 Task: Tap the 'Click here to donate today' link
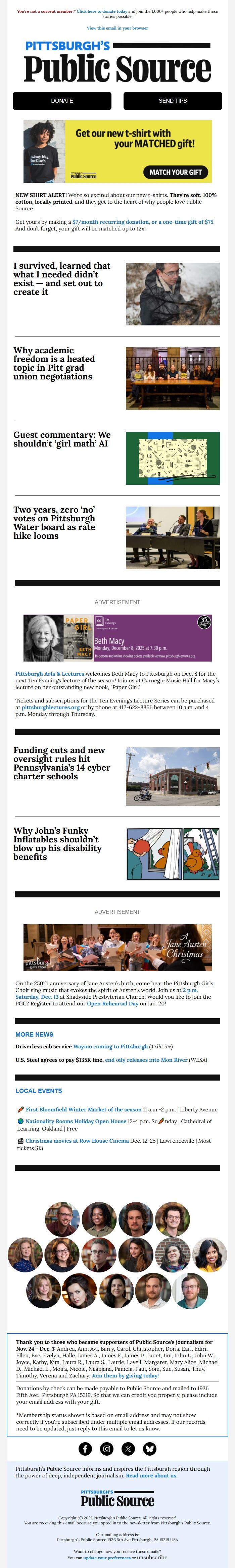pos(102,11)
